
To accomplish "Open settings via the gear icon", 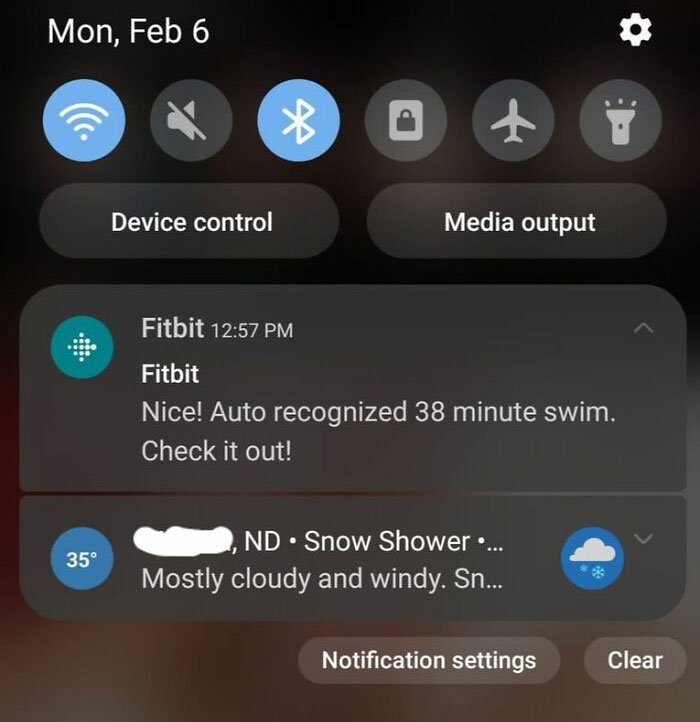I will (635, 29).
